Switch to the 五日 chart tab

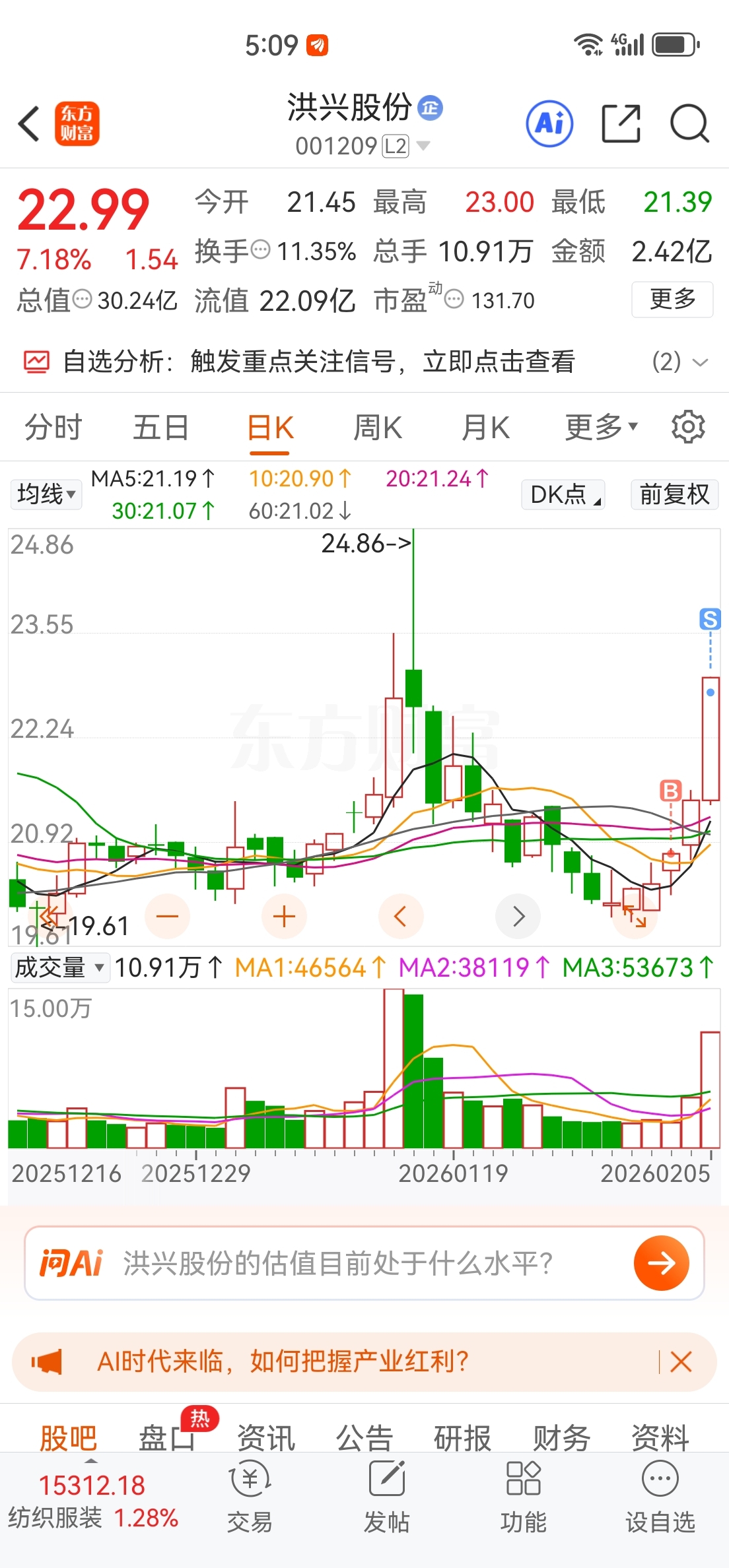coord(160,428)
